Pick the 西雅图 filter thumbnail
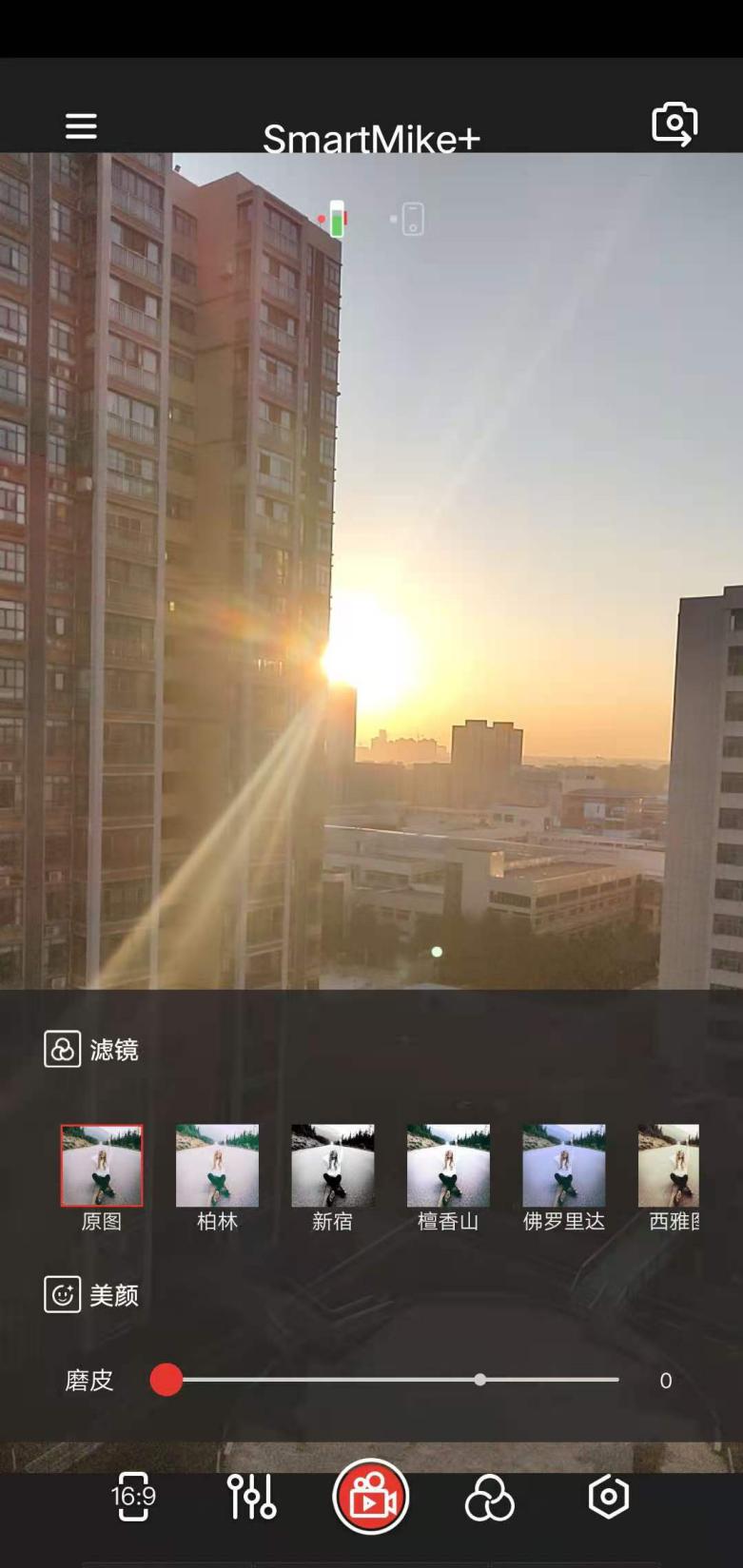The width and height of the screenshot is (743, 1568). click(669, 1166)
